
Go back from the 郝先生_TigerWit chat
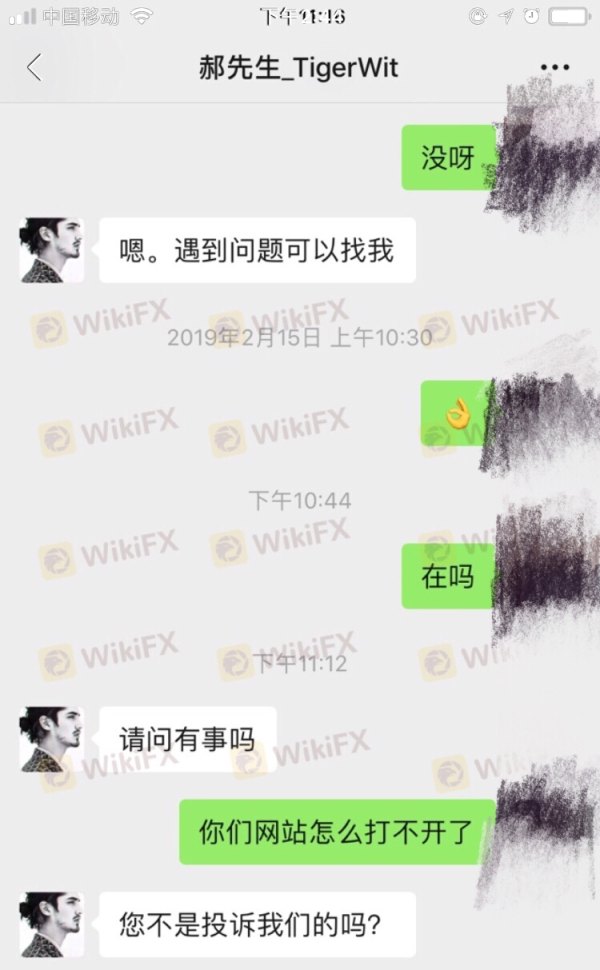[x=34, y=68]
